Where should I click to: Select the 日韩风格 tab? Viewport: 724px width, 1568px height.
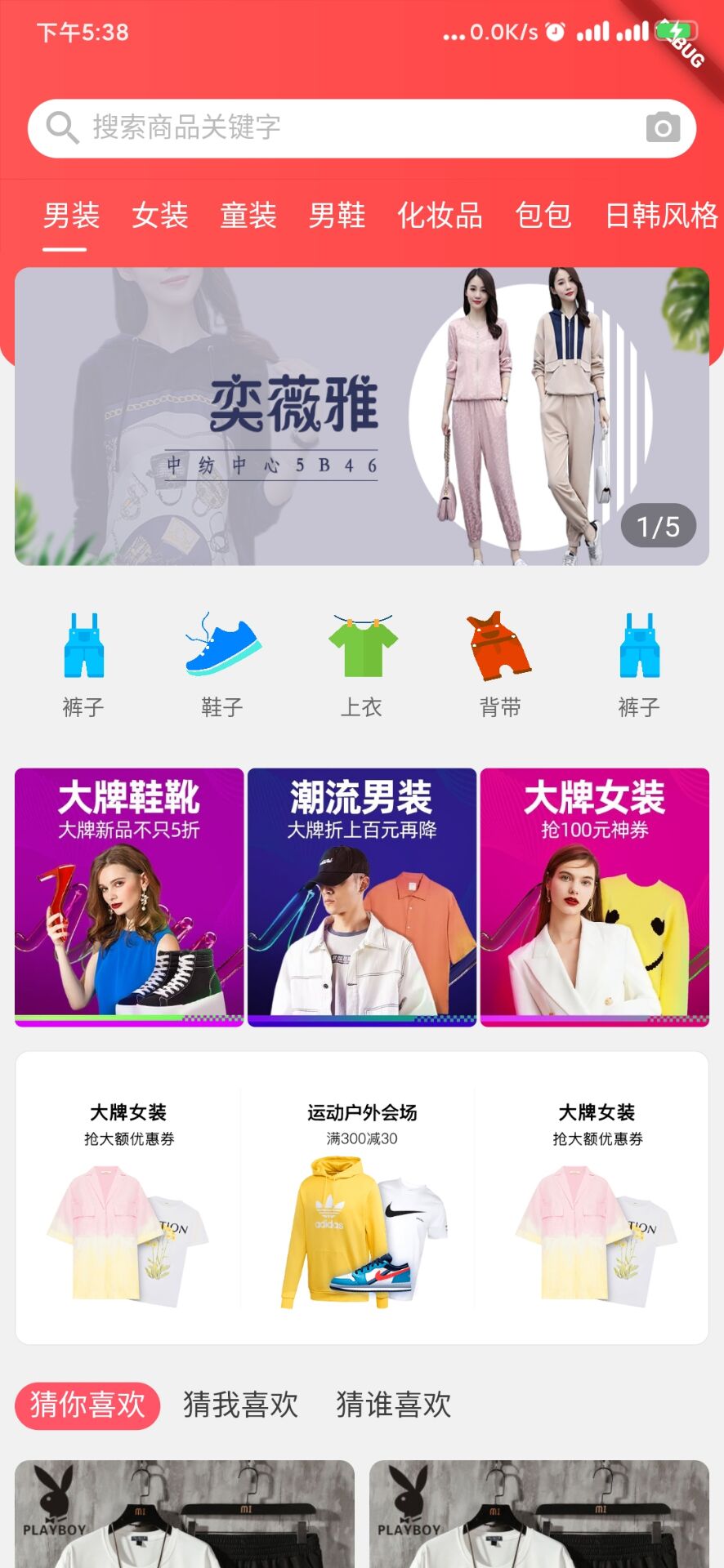point(661,216)
